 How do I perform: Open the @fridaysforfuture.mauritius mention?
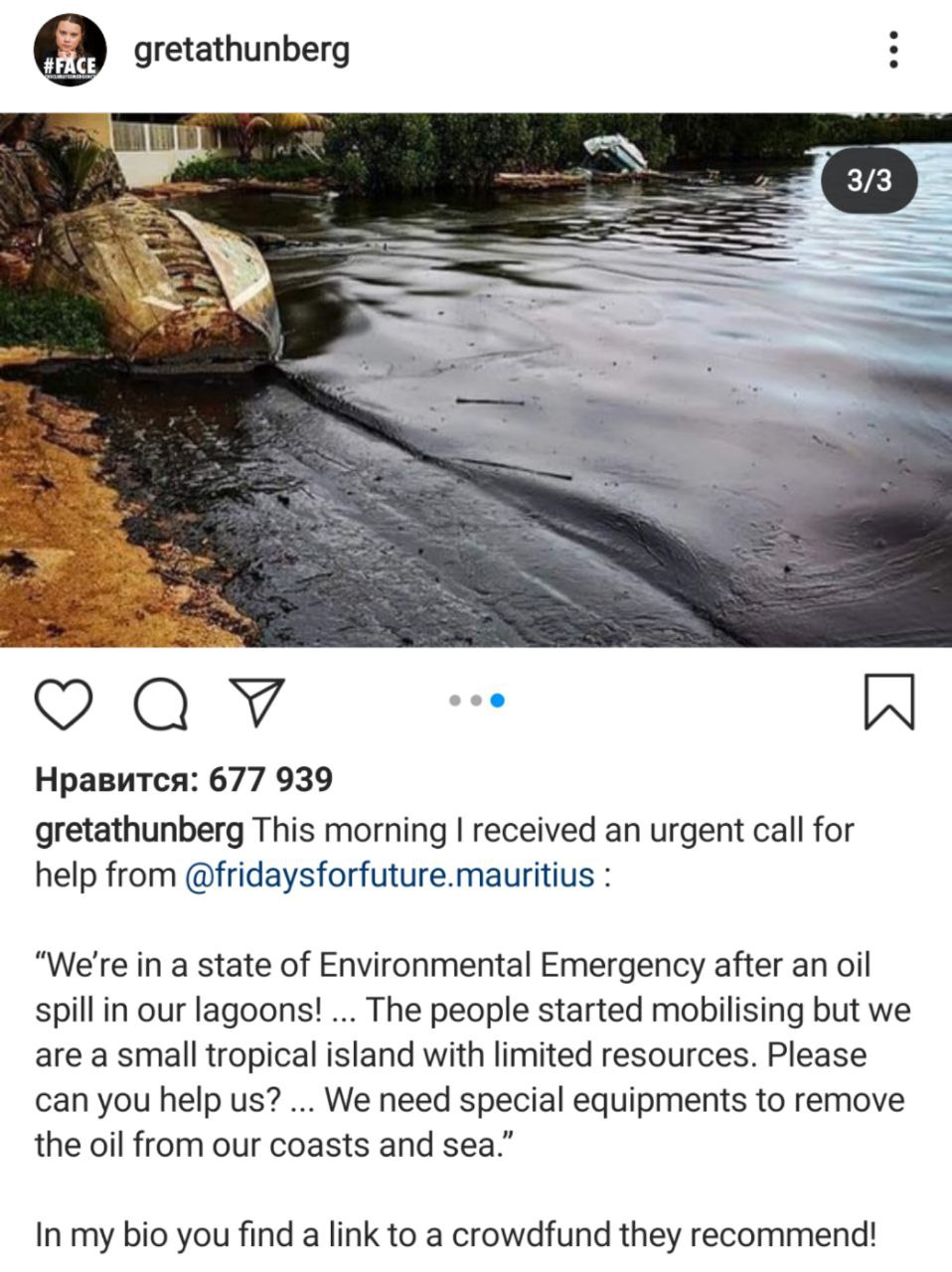(390, 875)
